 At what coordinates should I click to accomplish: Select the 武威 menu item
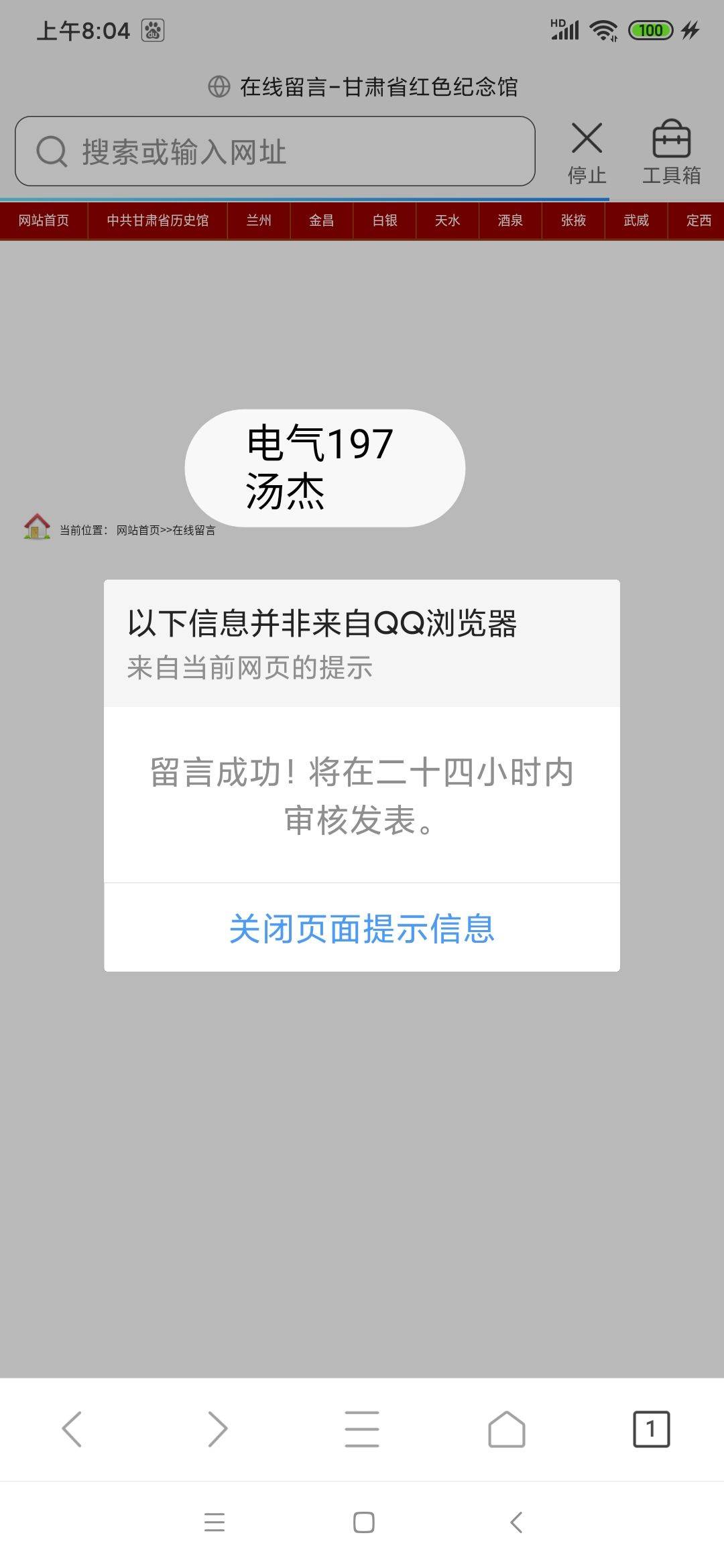(636, 220)
